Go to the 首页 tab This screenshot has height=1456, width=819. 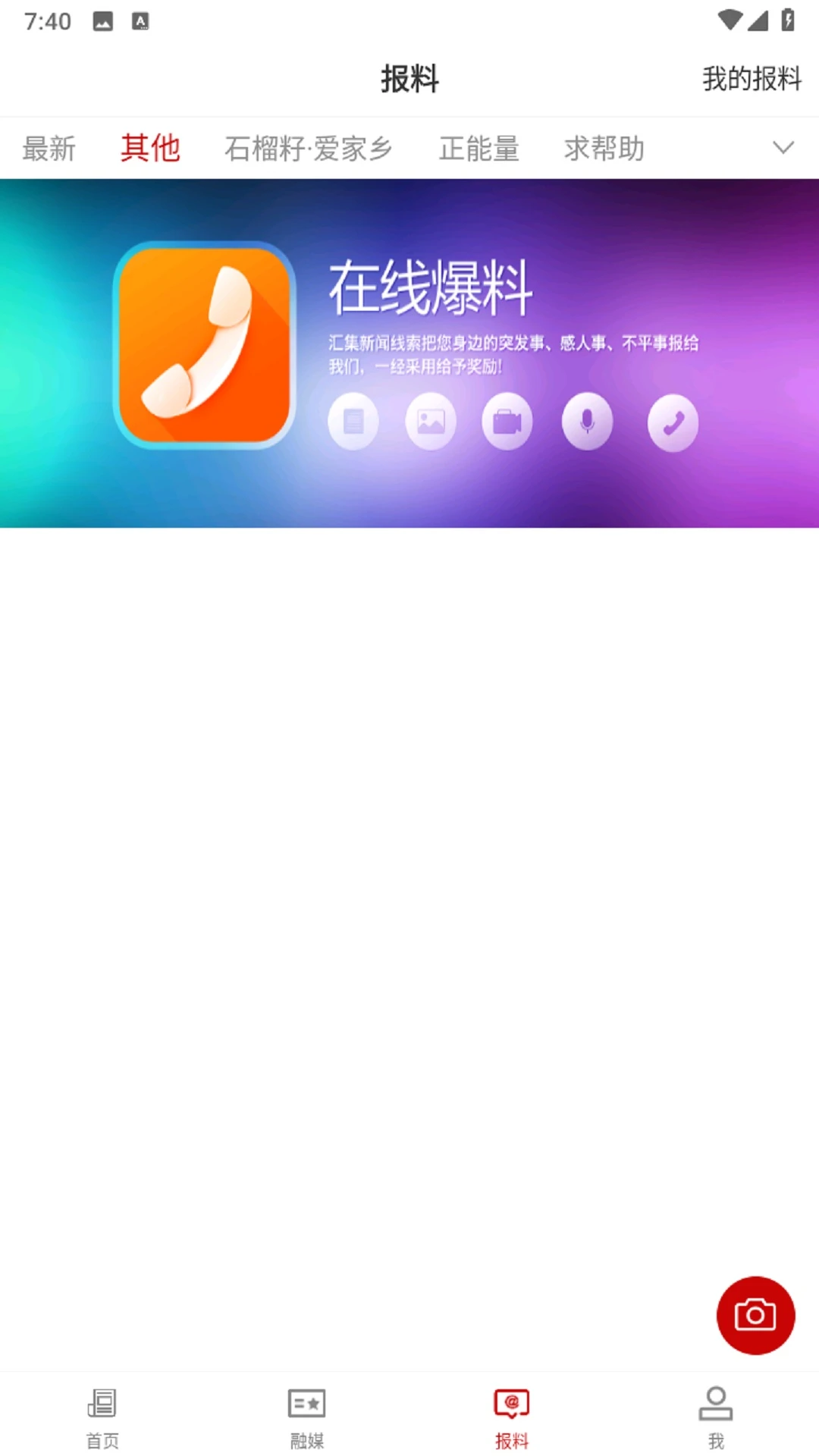(102, 1417)
